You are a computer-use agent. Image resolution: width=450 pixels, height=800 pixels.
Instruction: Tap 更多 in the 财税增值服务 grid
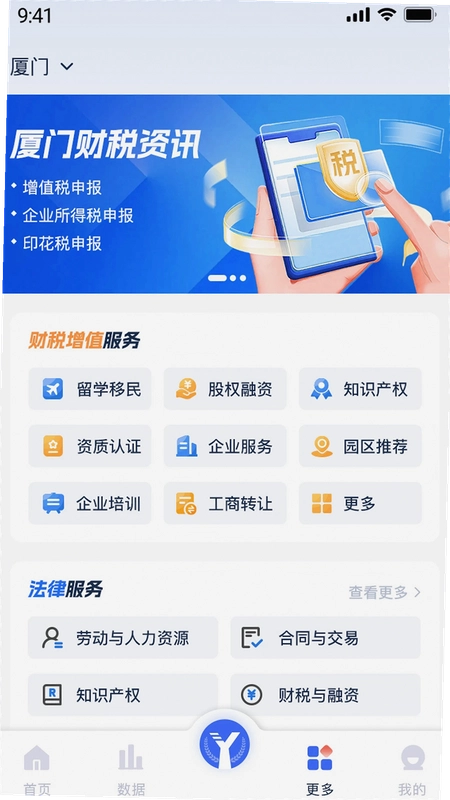tap(360, 504)
